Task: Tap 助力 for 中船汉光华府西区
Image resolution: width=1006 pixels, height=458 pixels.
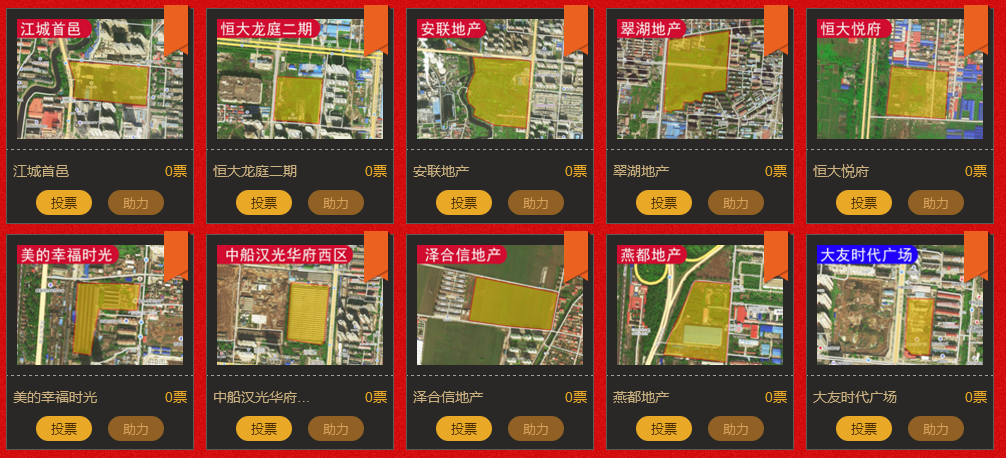Action: pos(336,429)
